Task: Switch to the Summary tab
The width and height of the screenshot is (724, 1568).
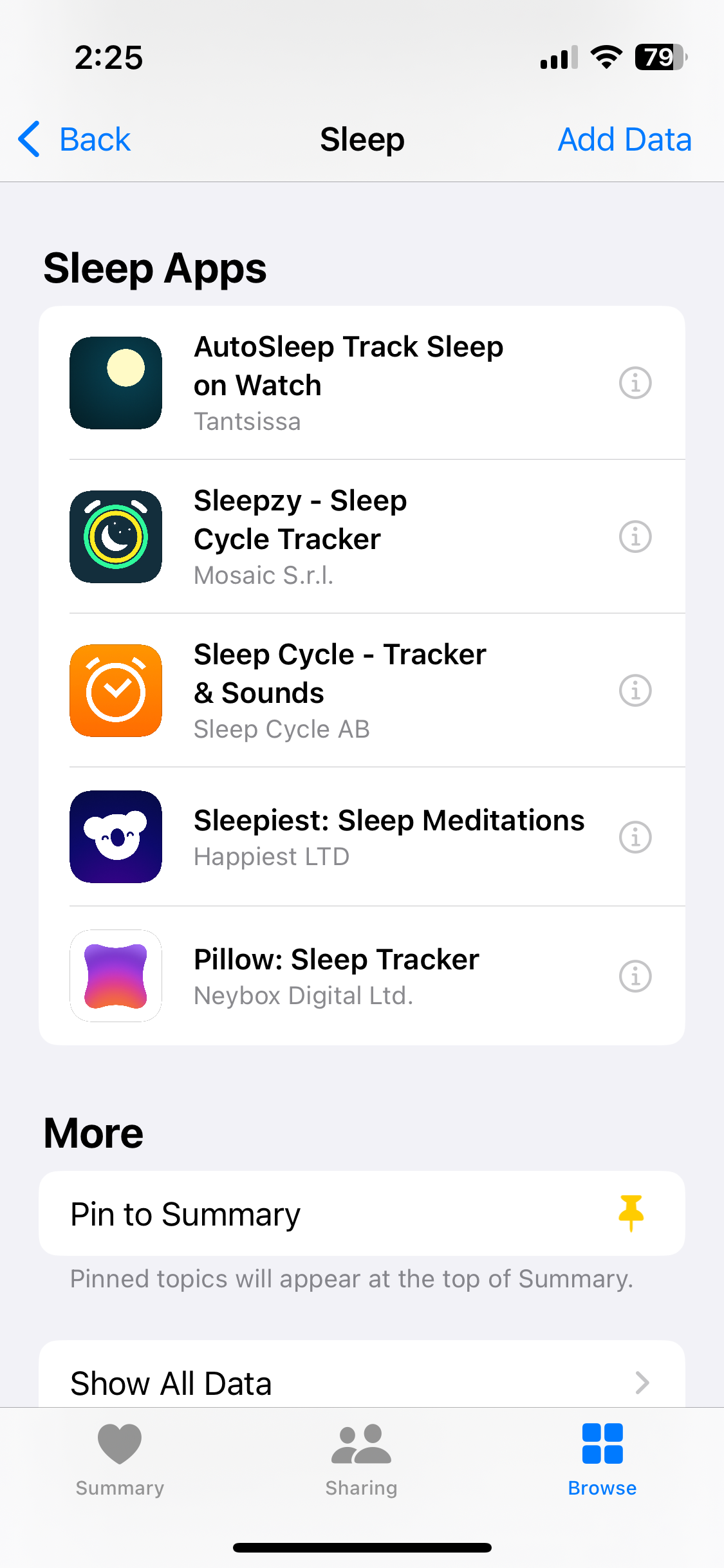Action: (x=120, y=1460)
